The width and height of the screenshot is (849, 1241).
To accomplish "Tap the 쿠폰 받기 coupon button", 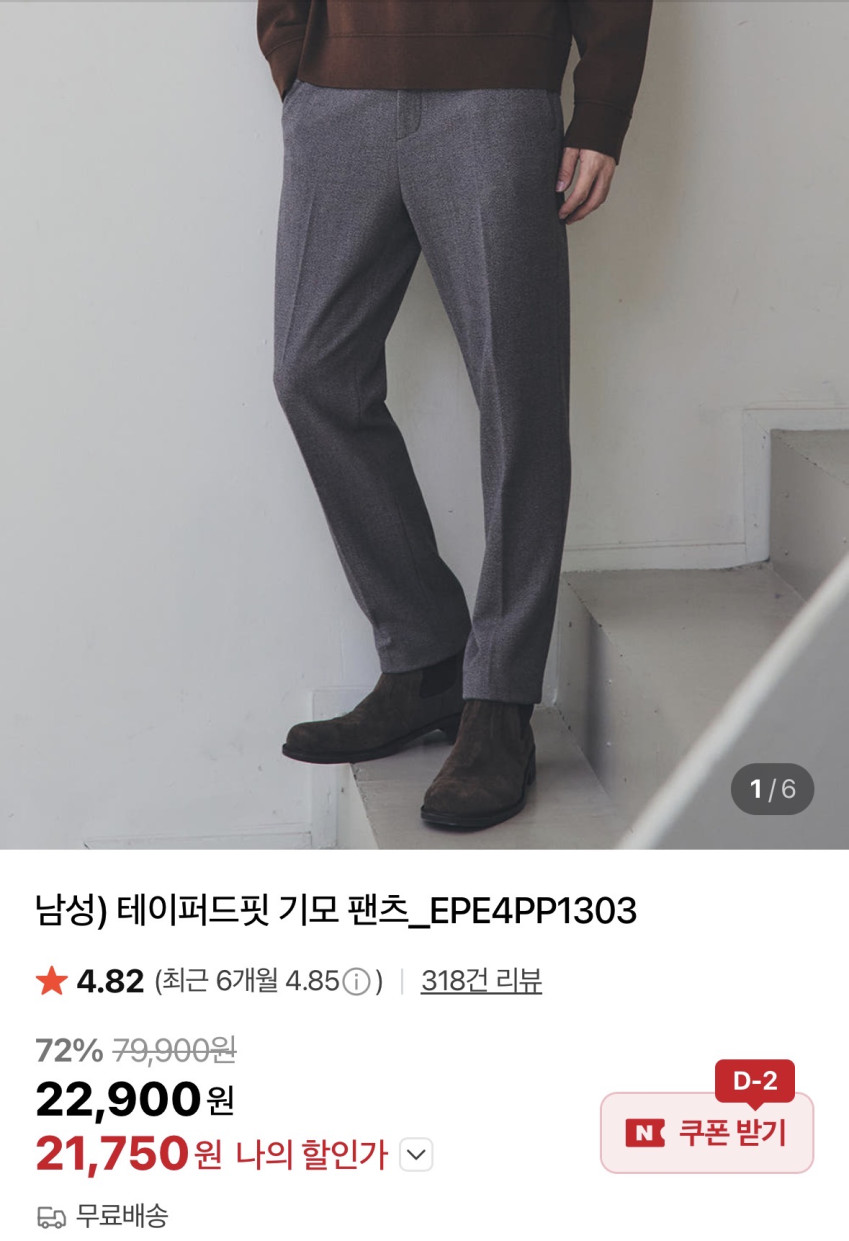I will pyautogui.click(x=707, y=1132).
